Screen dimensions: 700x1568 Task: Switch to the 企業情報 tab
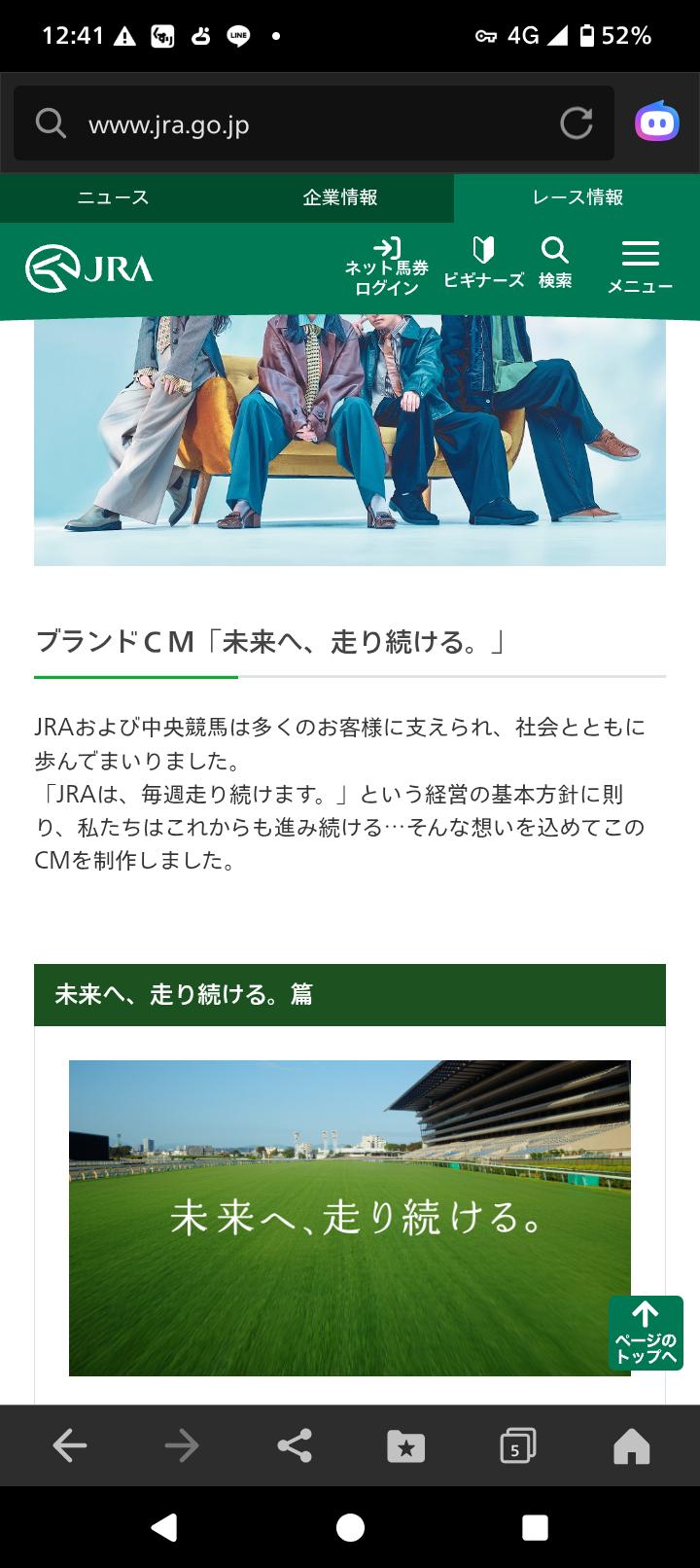point(340,197)
